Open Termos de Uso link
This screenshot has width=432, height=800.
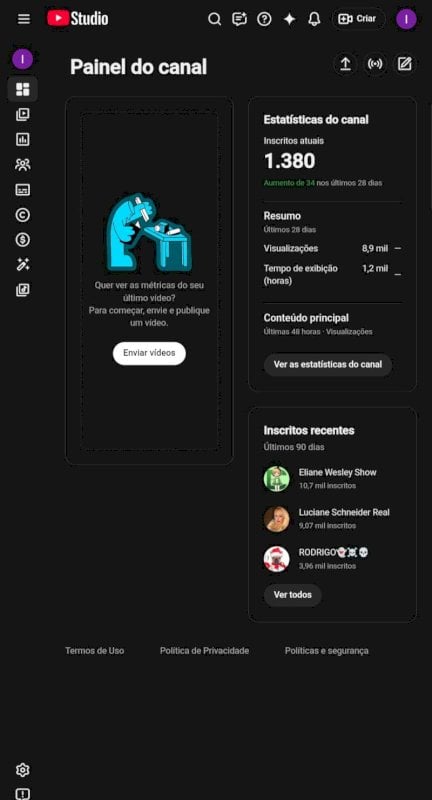(x=94, y=651)
